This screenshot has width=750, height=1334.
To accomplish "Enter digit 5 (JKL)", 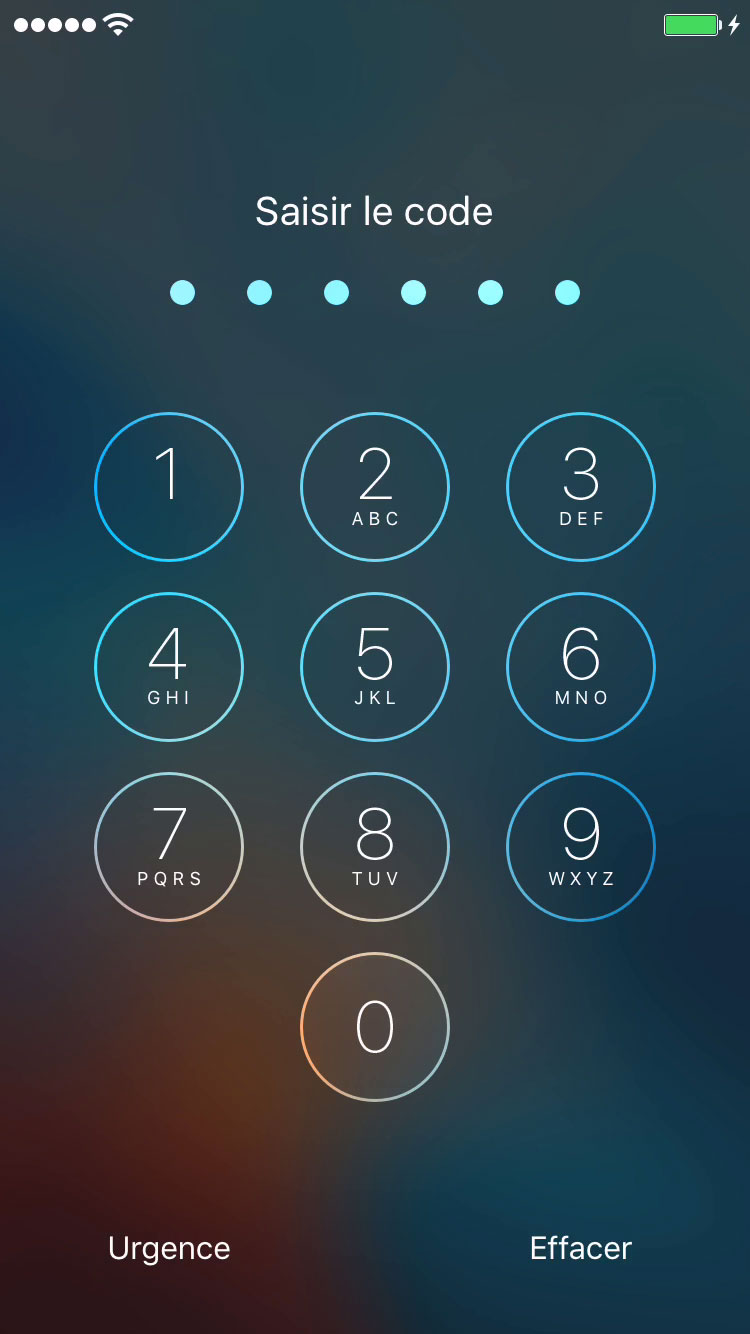I will (375, 667).
